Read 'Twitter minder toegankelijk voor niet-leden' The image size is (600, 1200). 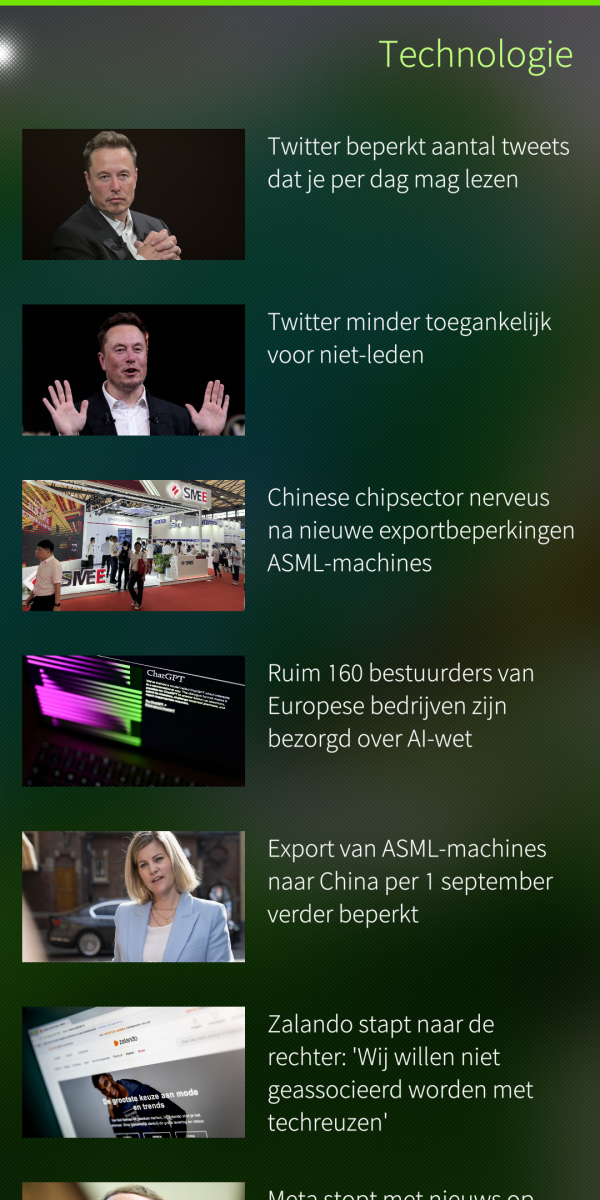point(409,338)
